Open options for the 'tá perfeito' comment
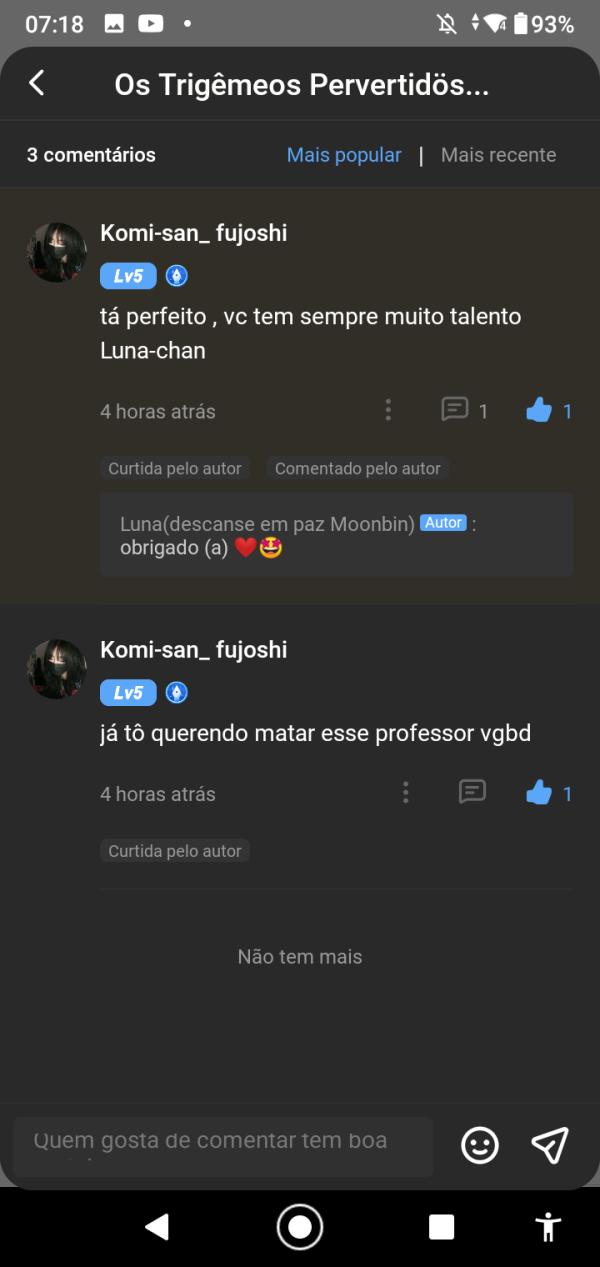 point(388,410)
